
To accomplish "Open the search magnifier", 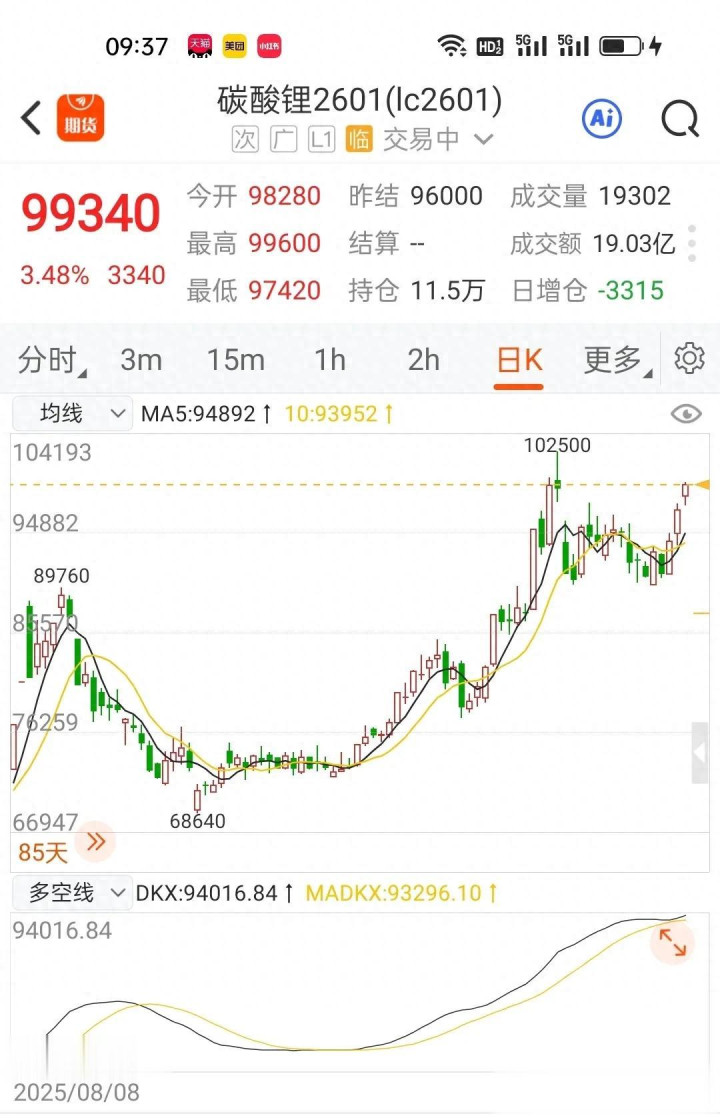I will [x=680, y=119].
